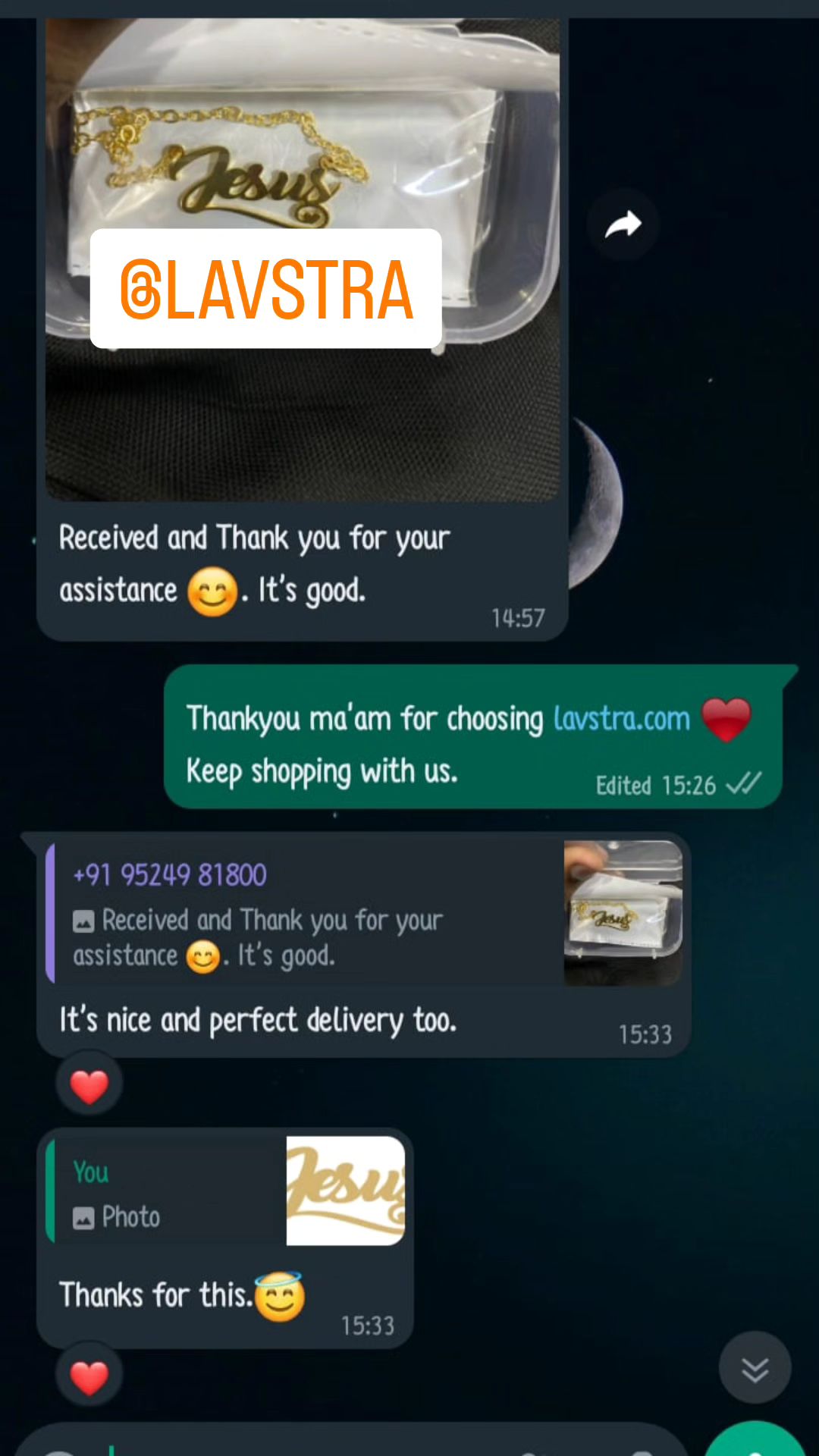Jump to the quoted 'You Photo' message
This screenshot has width=819, height=1456.
click(225, 1191)
